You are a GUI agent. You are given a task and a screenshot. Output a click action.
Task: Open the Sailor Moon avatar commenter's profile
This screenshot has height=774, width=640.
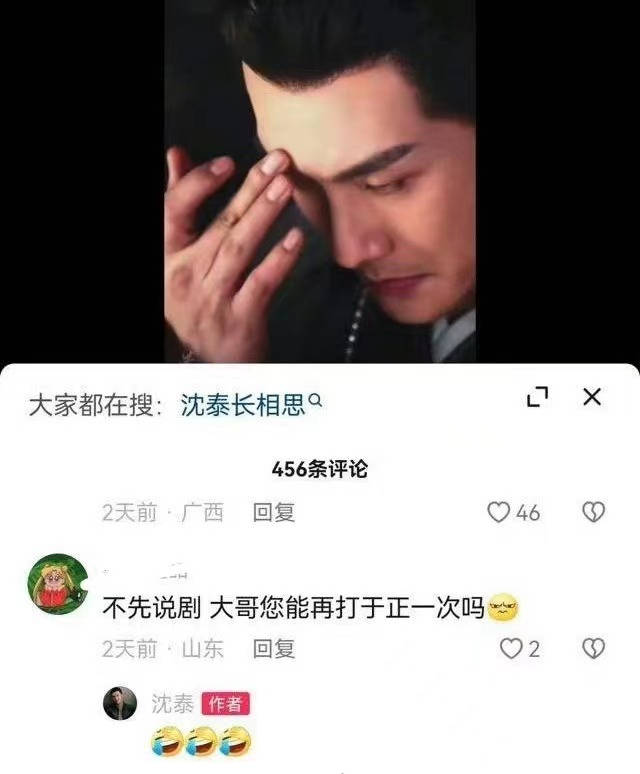point(57,585)
